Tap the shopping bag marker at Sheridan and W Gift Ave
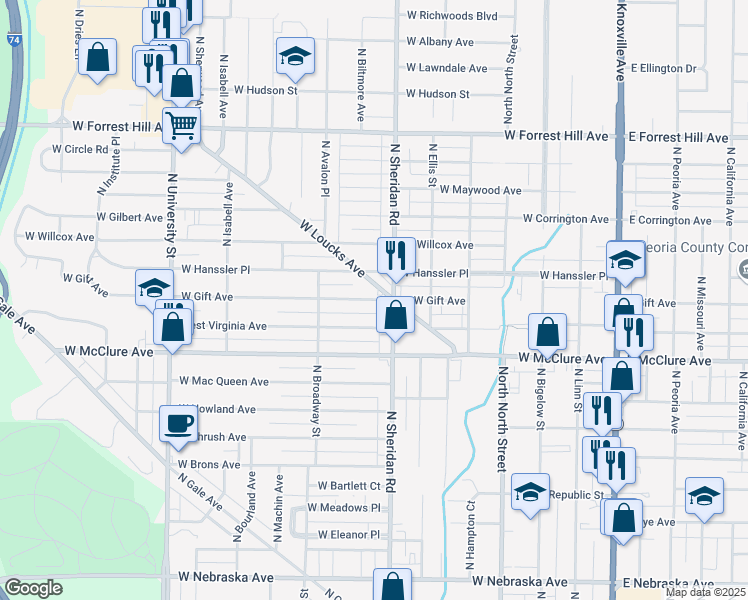748x600 pixels. tap(396, 315)
